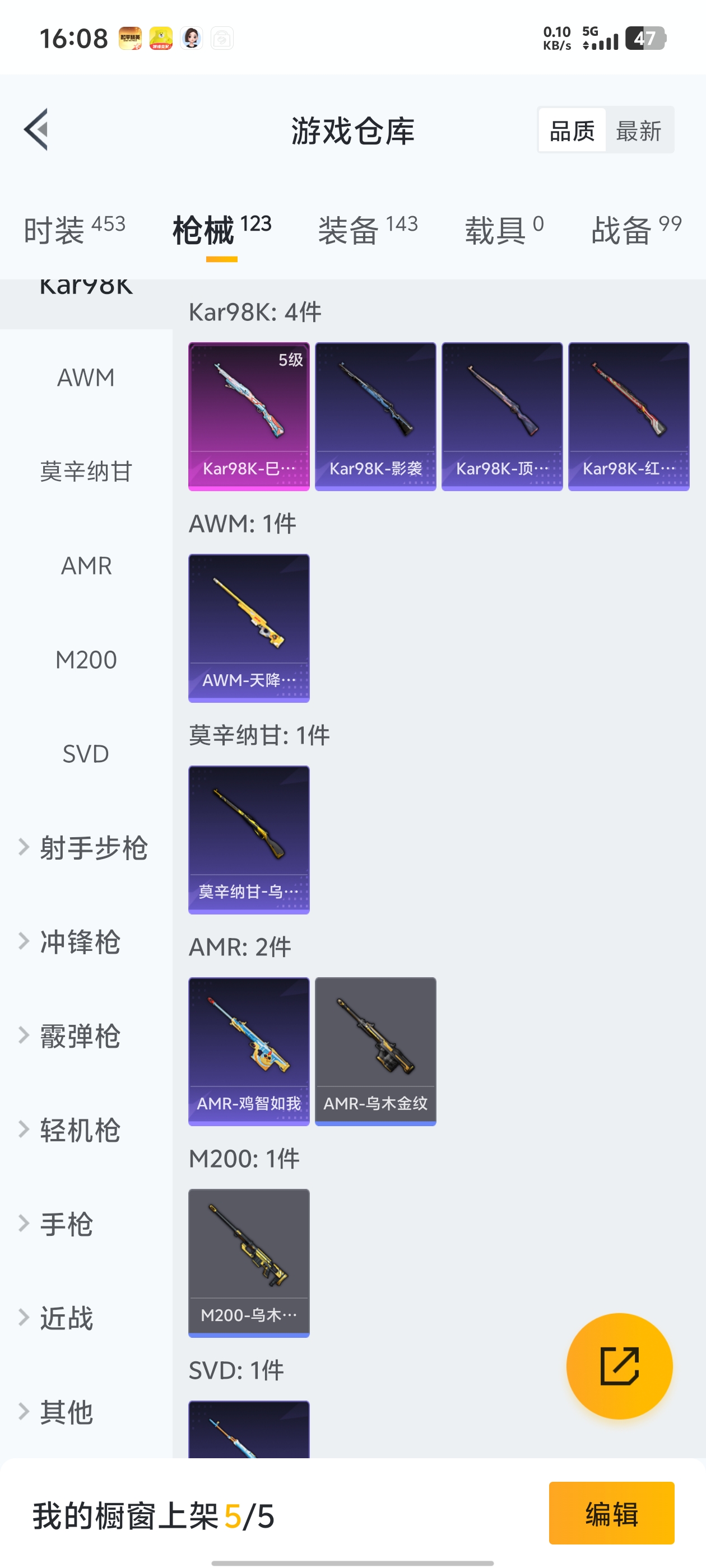This screenshot has height=1568, width=706.
Task: Tap the avatar icon in the status bar
Action: 192,38
